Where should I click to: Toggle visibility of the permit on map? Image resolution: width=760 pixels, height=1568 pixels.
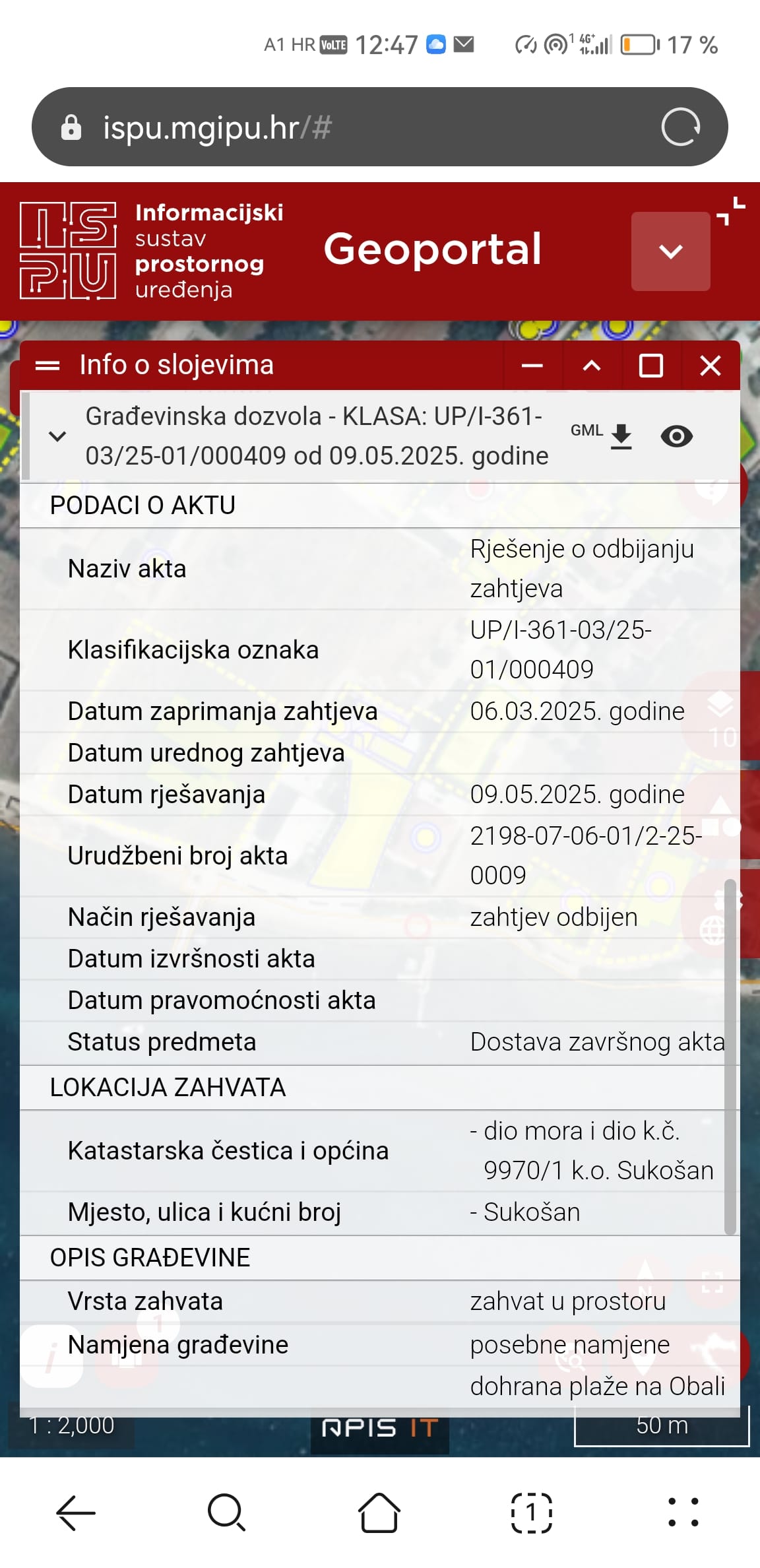pos(676,436)
